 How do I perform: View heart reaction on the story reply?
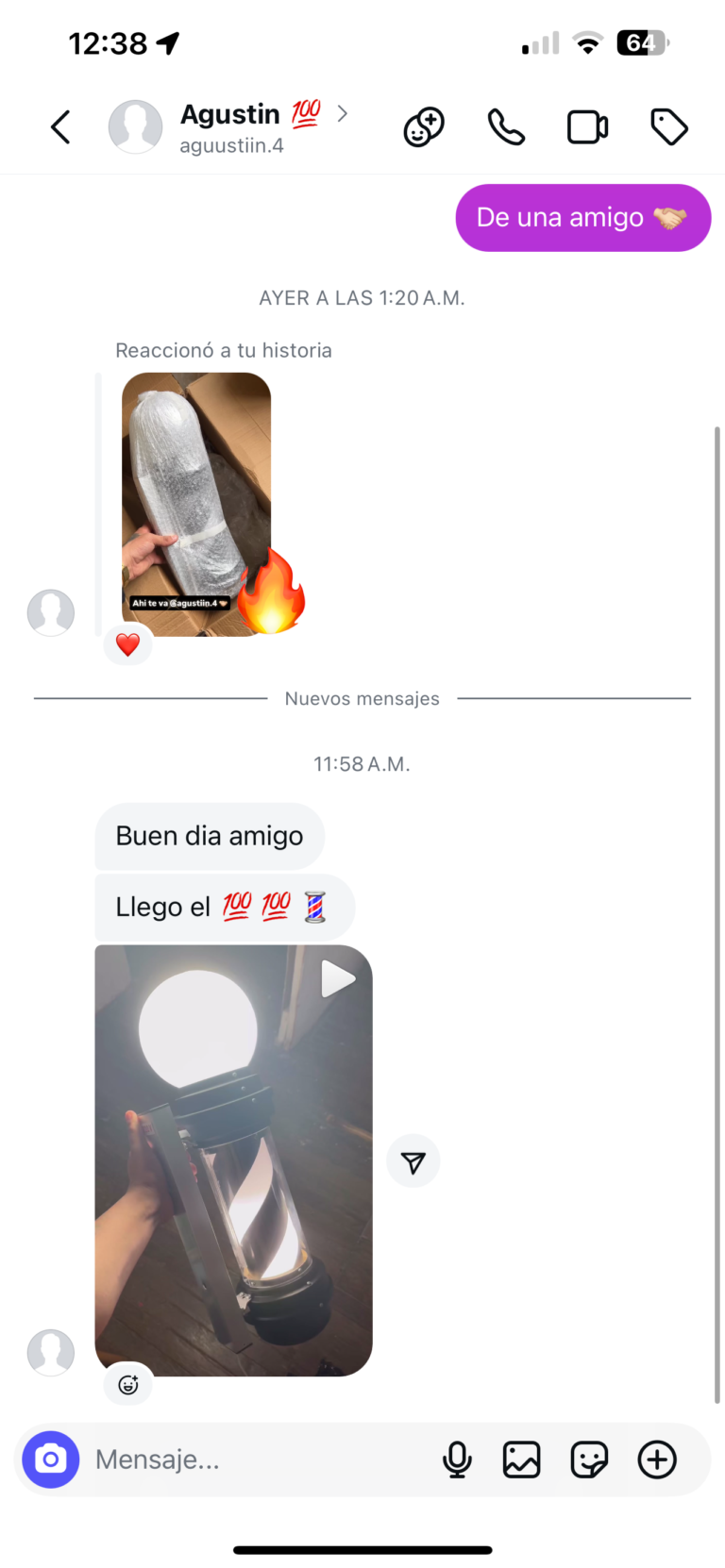[x=128, y=644]
